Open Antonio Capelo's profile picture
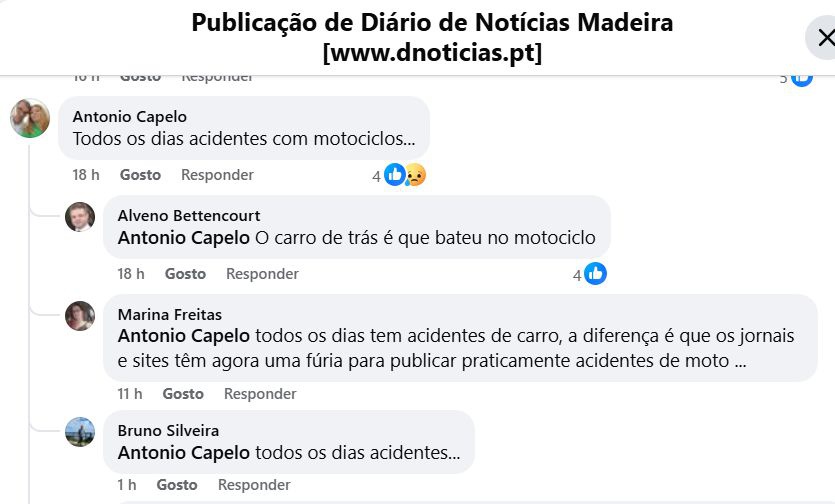Image resolution: width=835 pixels, height=504 pixels. coord(30,119)
